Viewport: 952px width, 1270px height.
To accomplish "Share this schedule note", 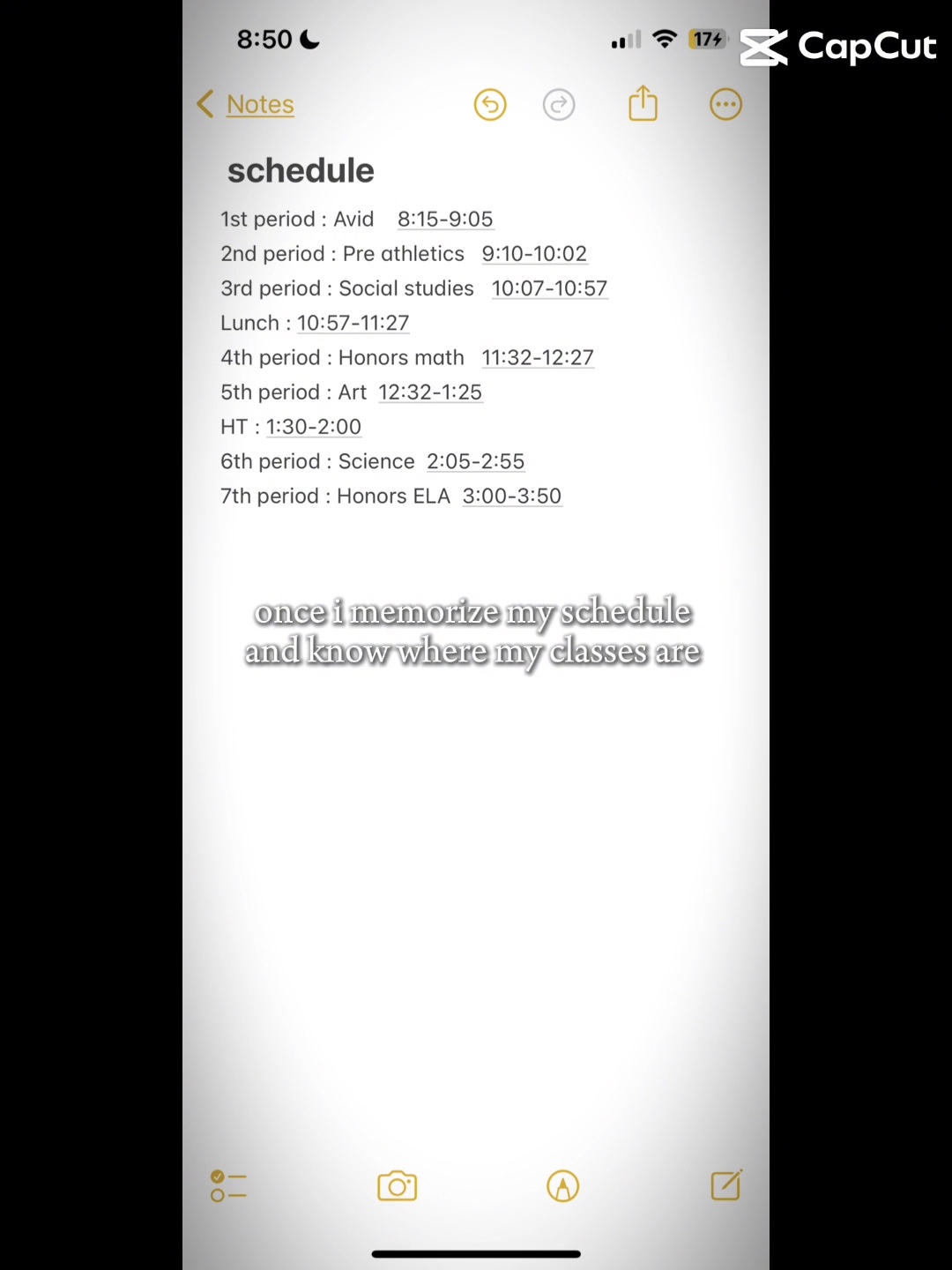I will point(643,103).
